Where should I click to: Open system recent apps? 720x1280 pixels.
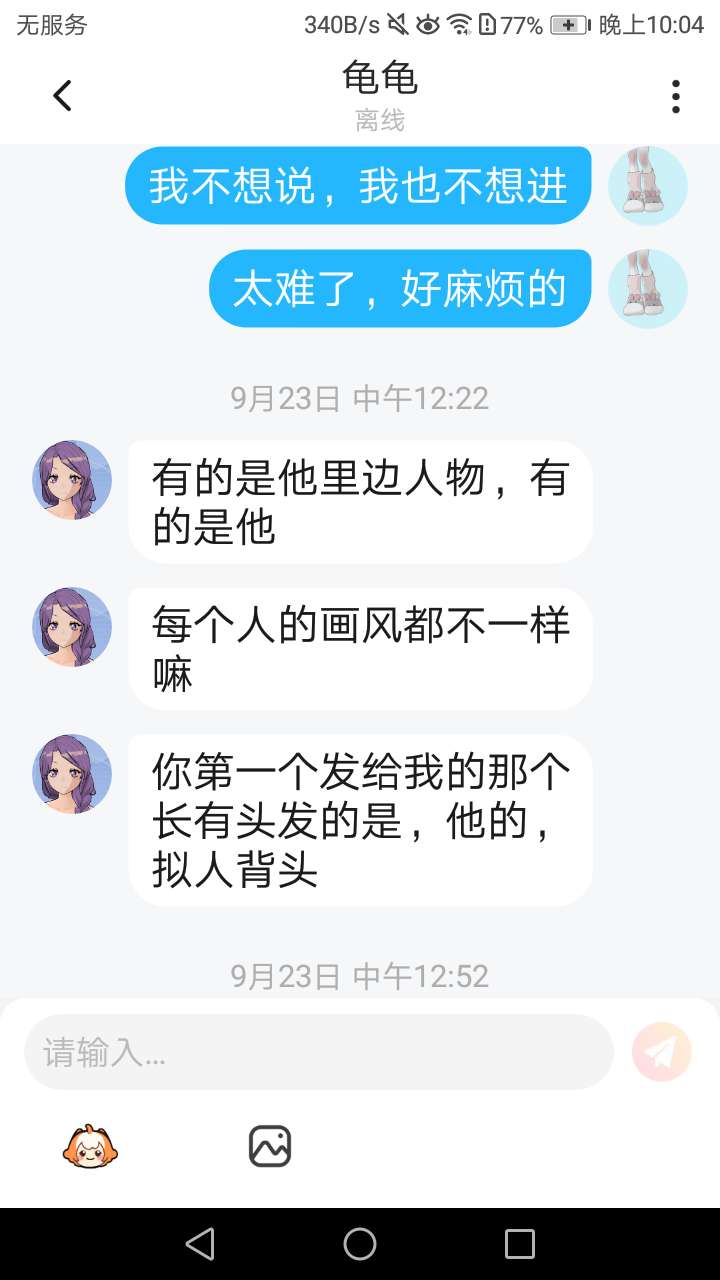click(x=520, y=1244)
